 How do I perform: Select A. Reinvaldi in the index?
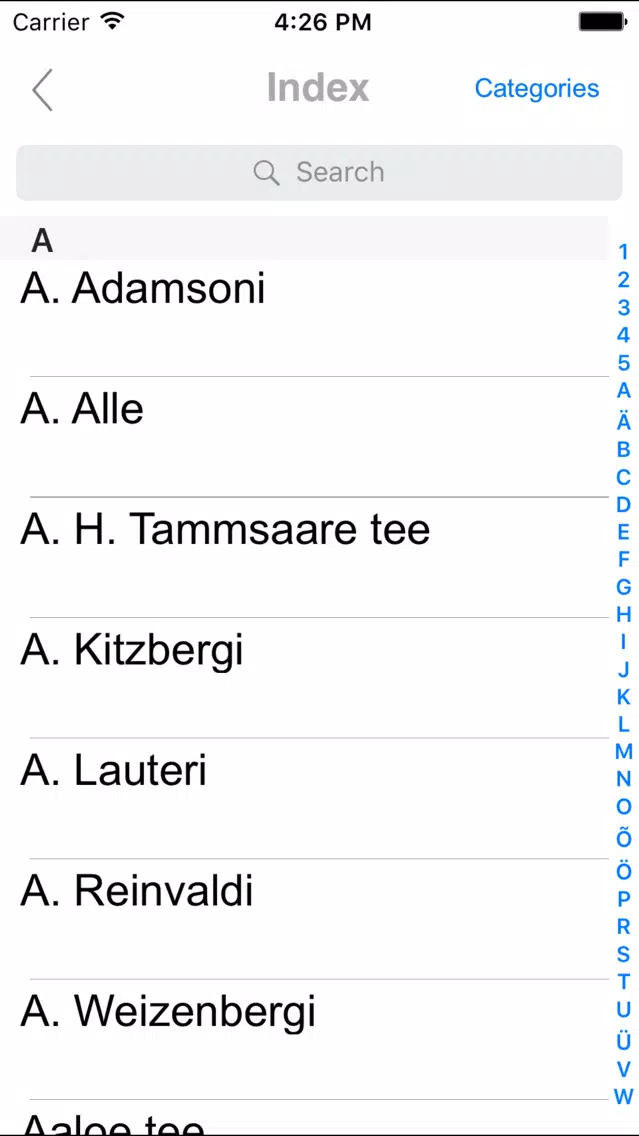point(304,919)
